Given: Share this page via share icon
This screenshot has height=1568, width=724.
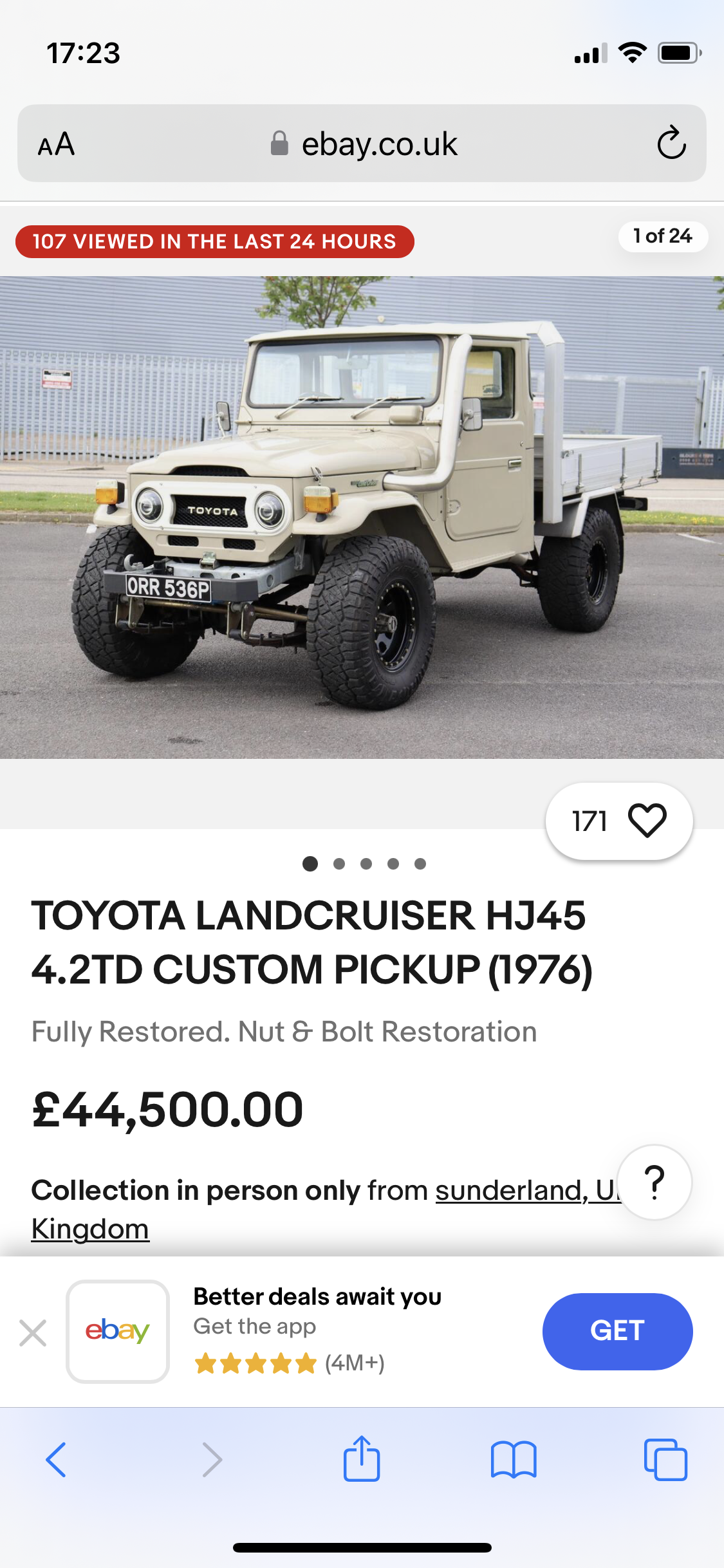Looking at the screenshot, I should pos(362,1459).
